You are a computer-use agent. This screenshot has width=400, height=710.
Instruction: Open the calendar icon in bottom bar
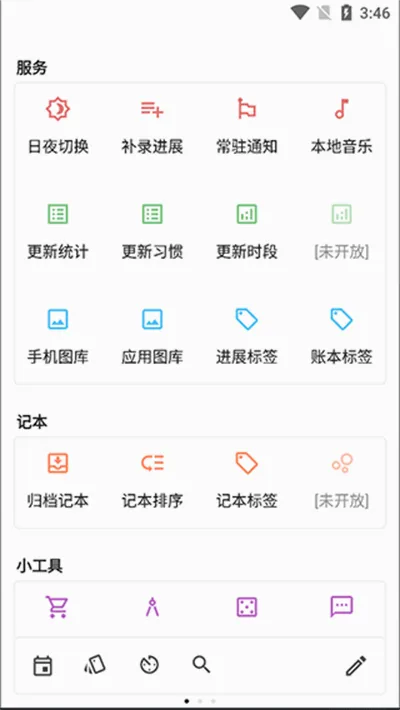(x=43, y=666)
